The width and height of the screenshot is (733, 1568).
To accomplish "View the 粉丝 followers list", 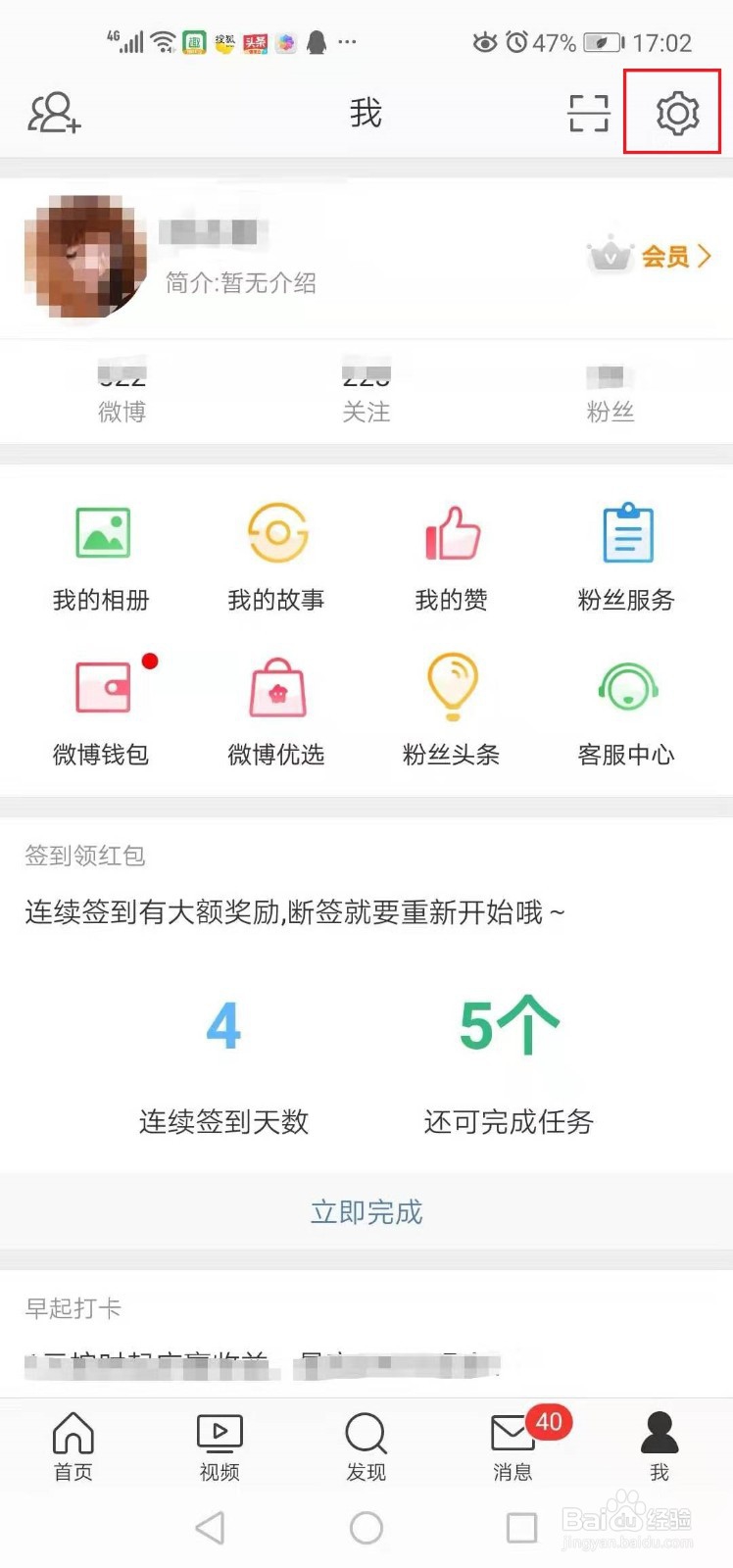I will (x=611, y=394).
